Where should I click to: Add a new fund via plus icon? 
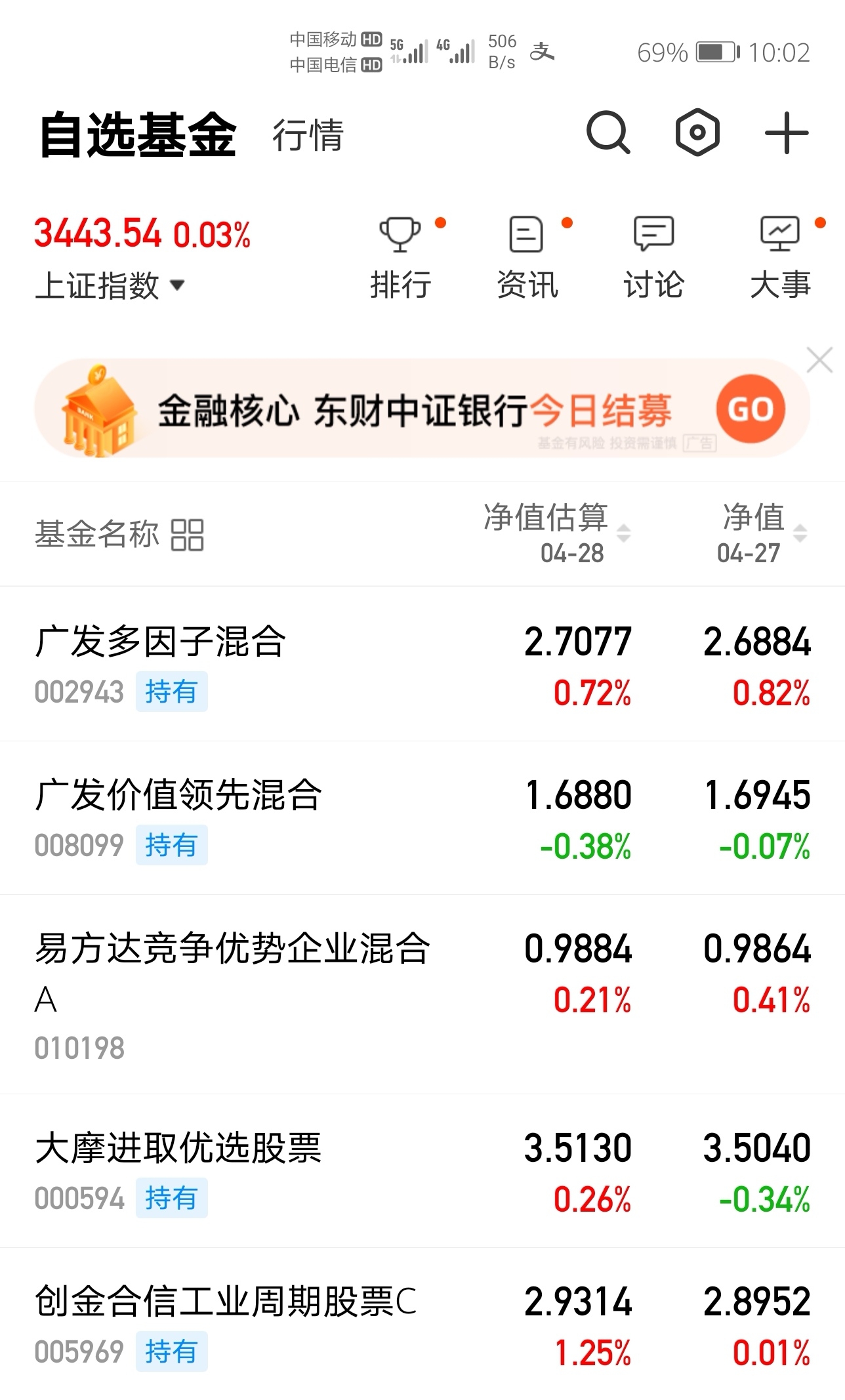785,133
